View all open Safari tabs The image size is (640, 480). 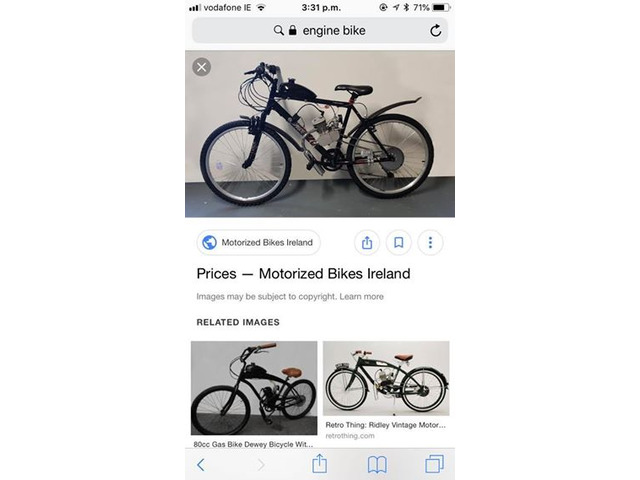[434, 464]
